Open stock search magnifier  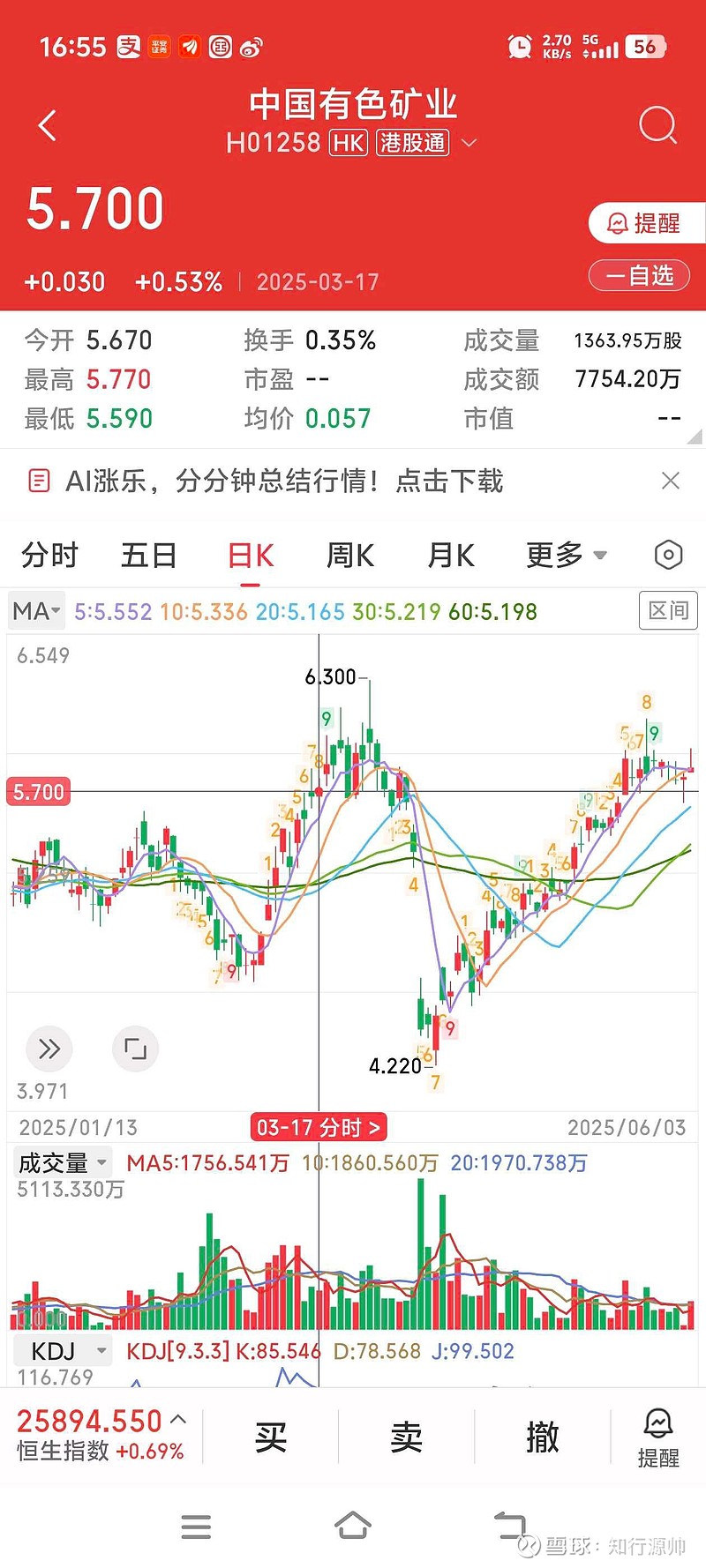[x=657, y=124]
